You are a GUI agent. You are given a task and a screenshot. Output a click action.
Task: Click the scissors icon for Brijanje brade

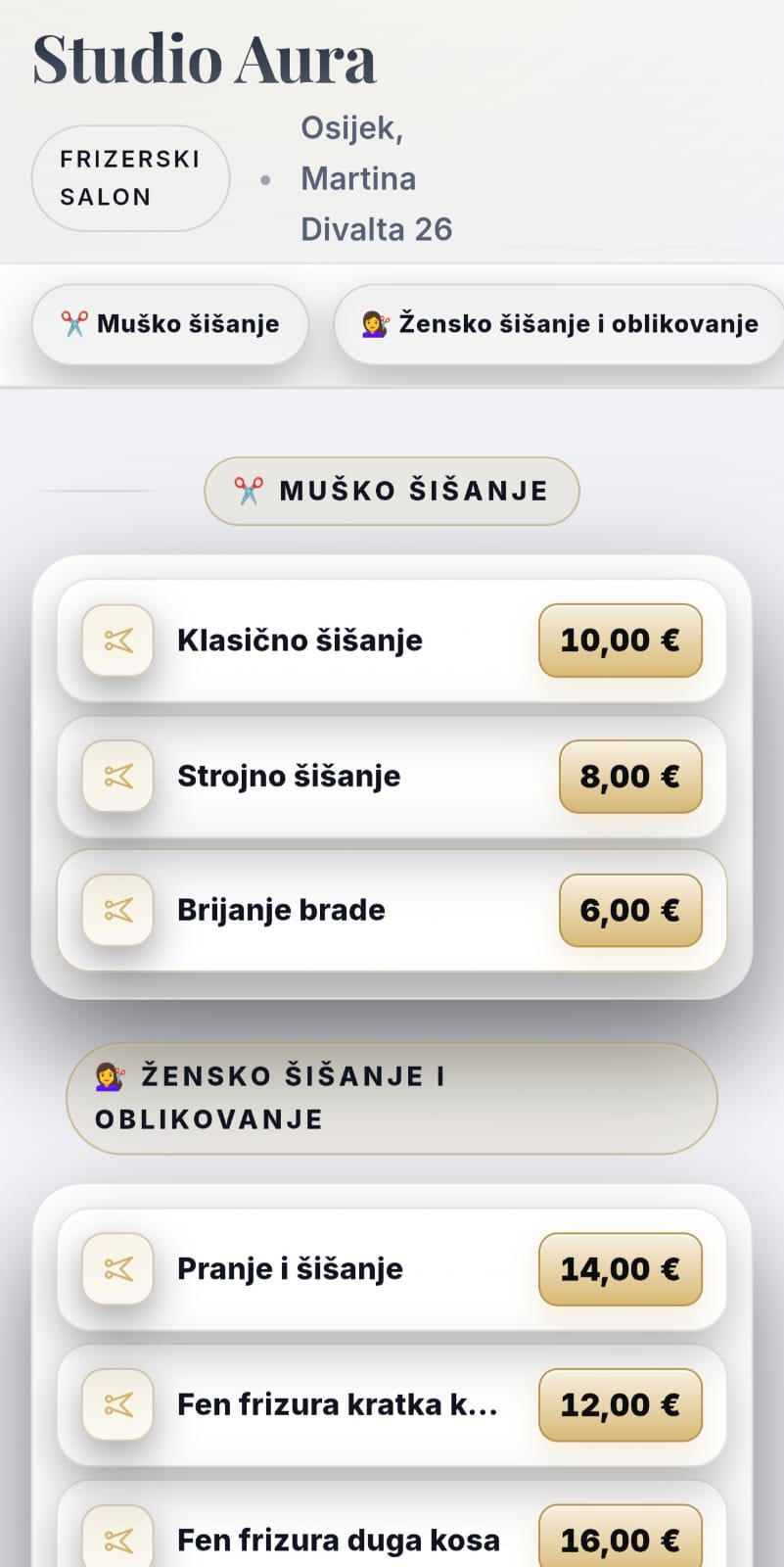click(115, 910)
